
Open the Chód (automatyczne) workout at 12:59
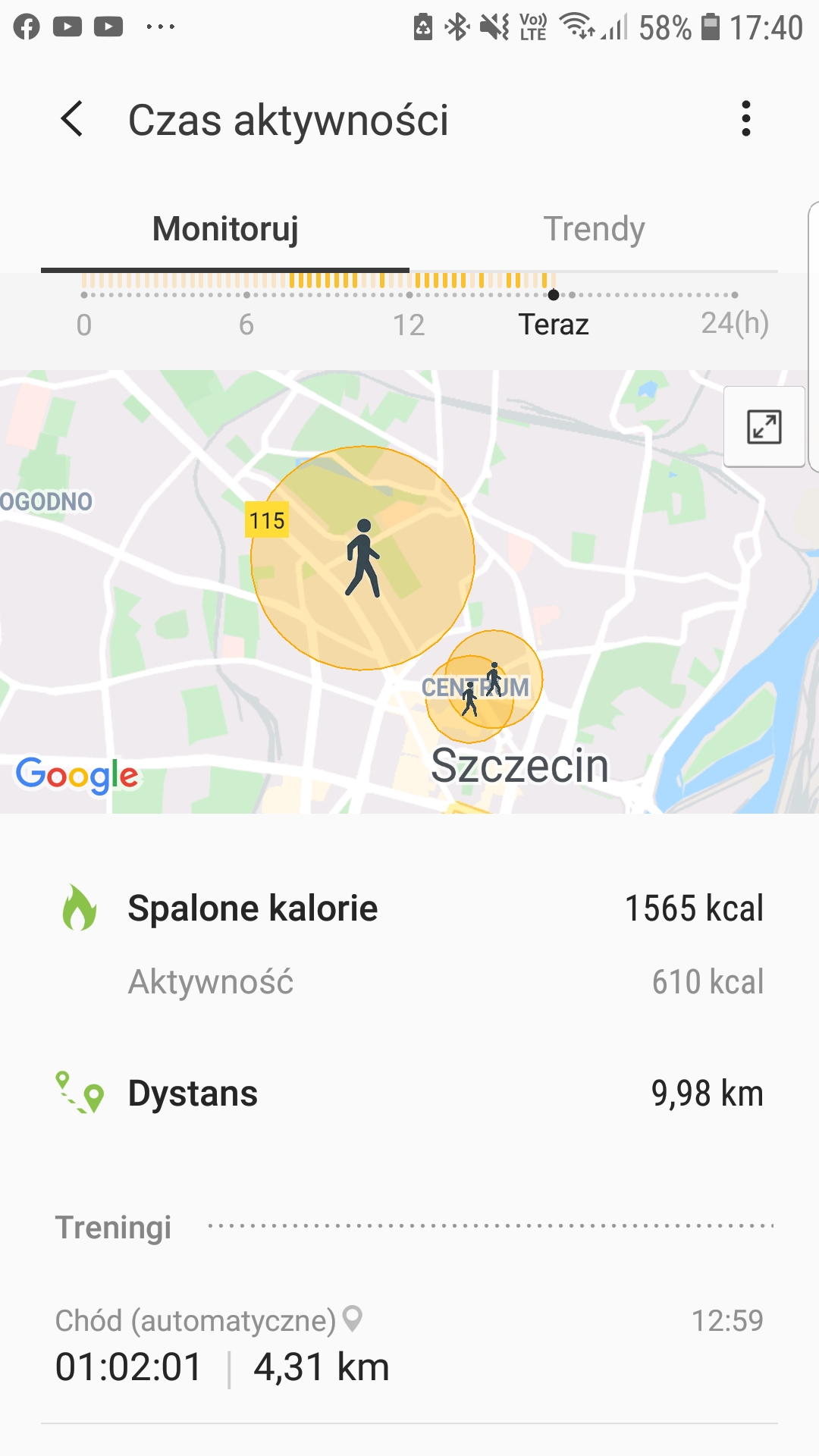point(409,1345)
